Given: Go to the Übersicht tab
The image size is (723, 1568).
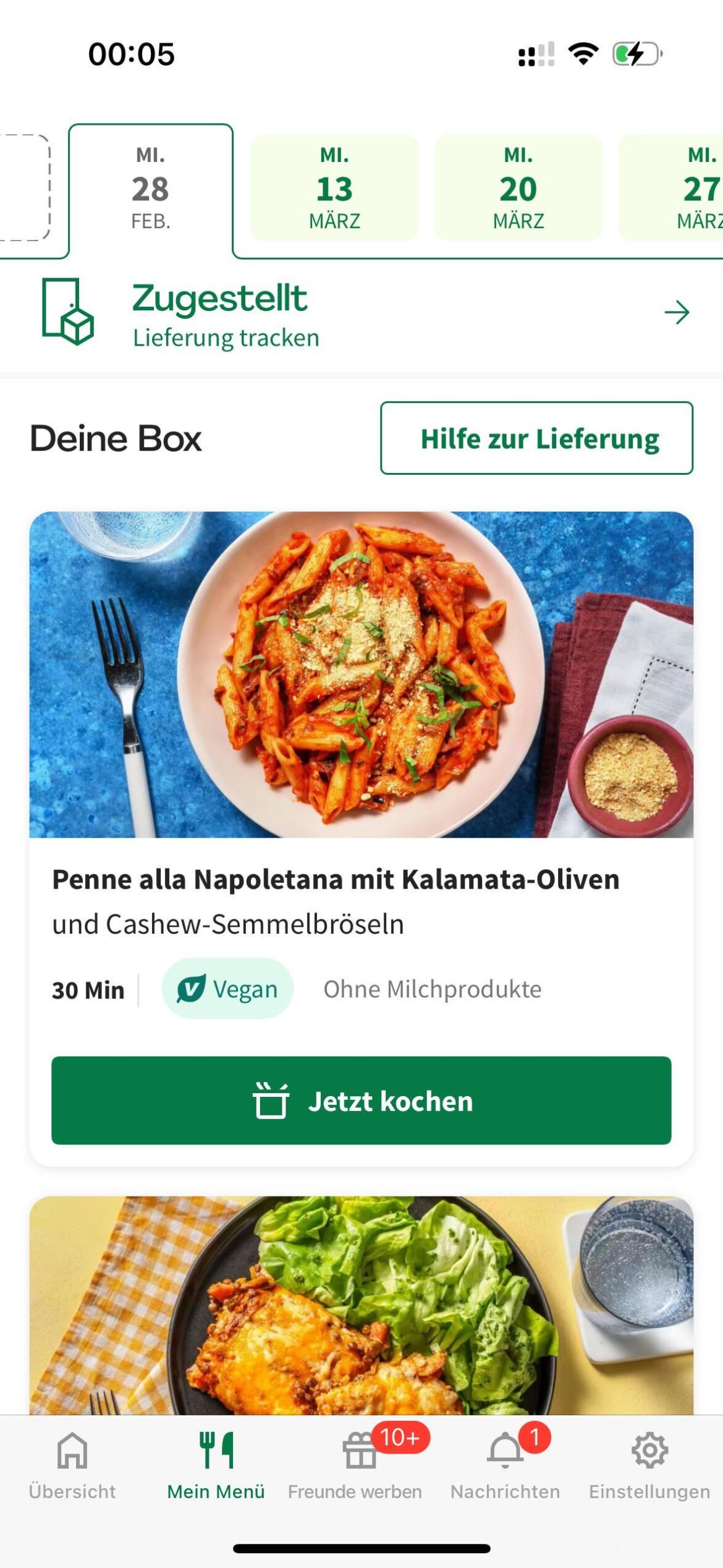Looking at the screenshot, I should [72, 1465].
